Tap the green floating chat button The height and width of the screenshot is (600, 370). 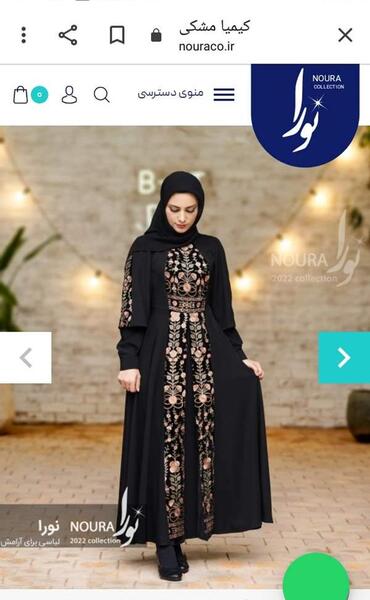click(316, 578)
